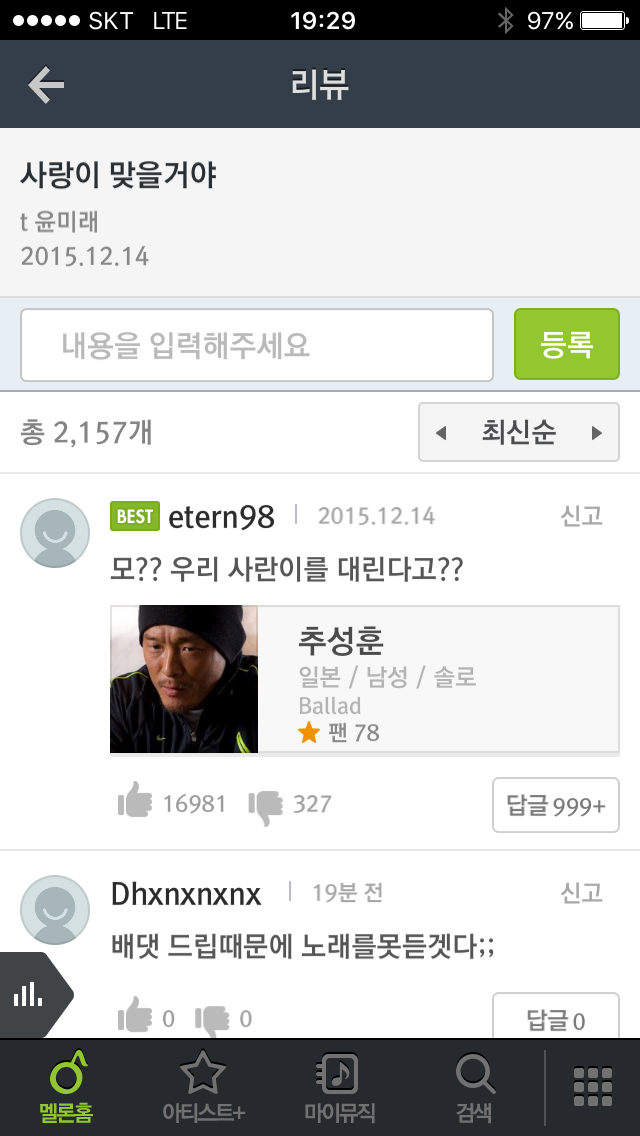
Task: Dislike etern98's review with thumbs down
Action: point(265,806)
